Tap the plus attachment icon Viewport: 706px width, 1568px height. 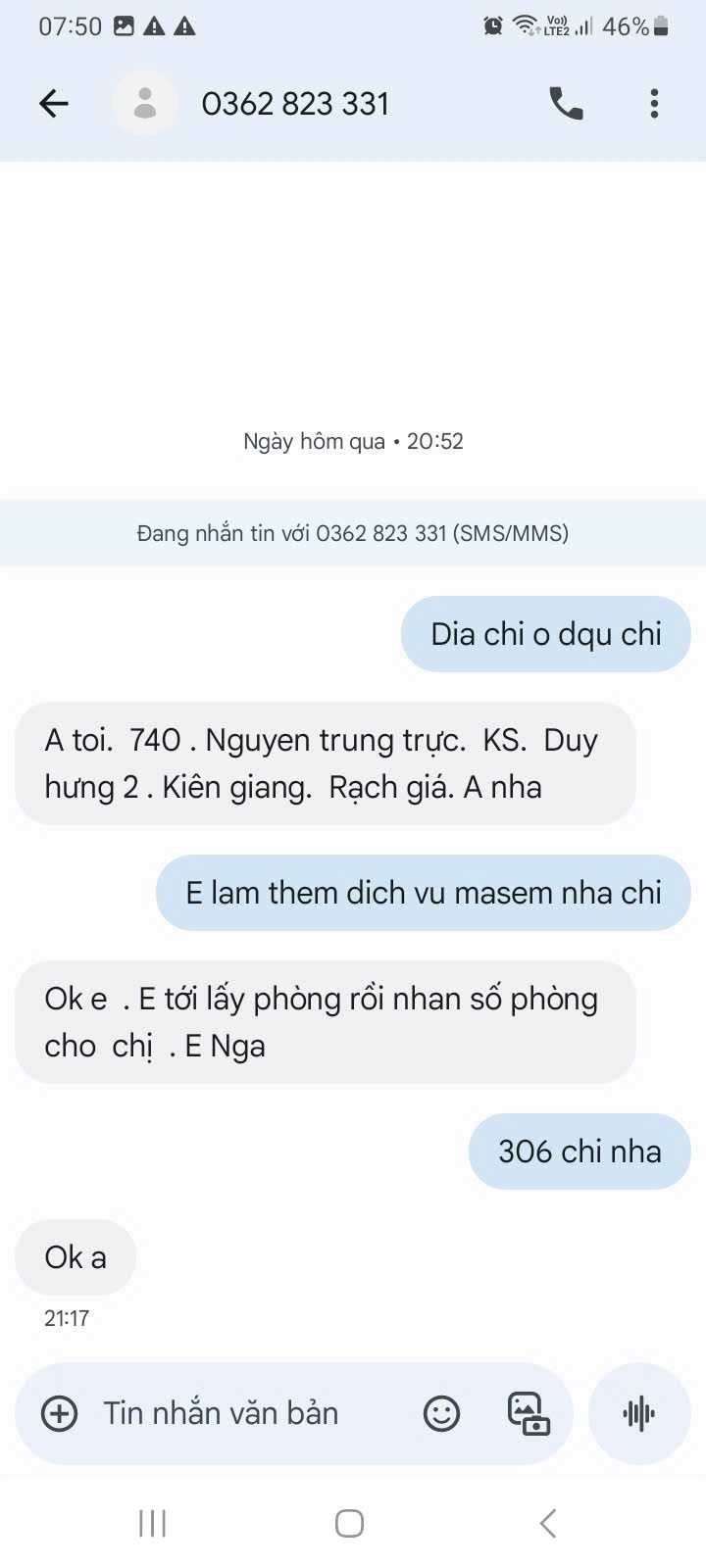[x=59, y=1413]
